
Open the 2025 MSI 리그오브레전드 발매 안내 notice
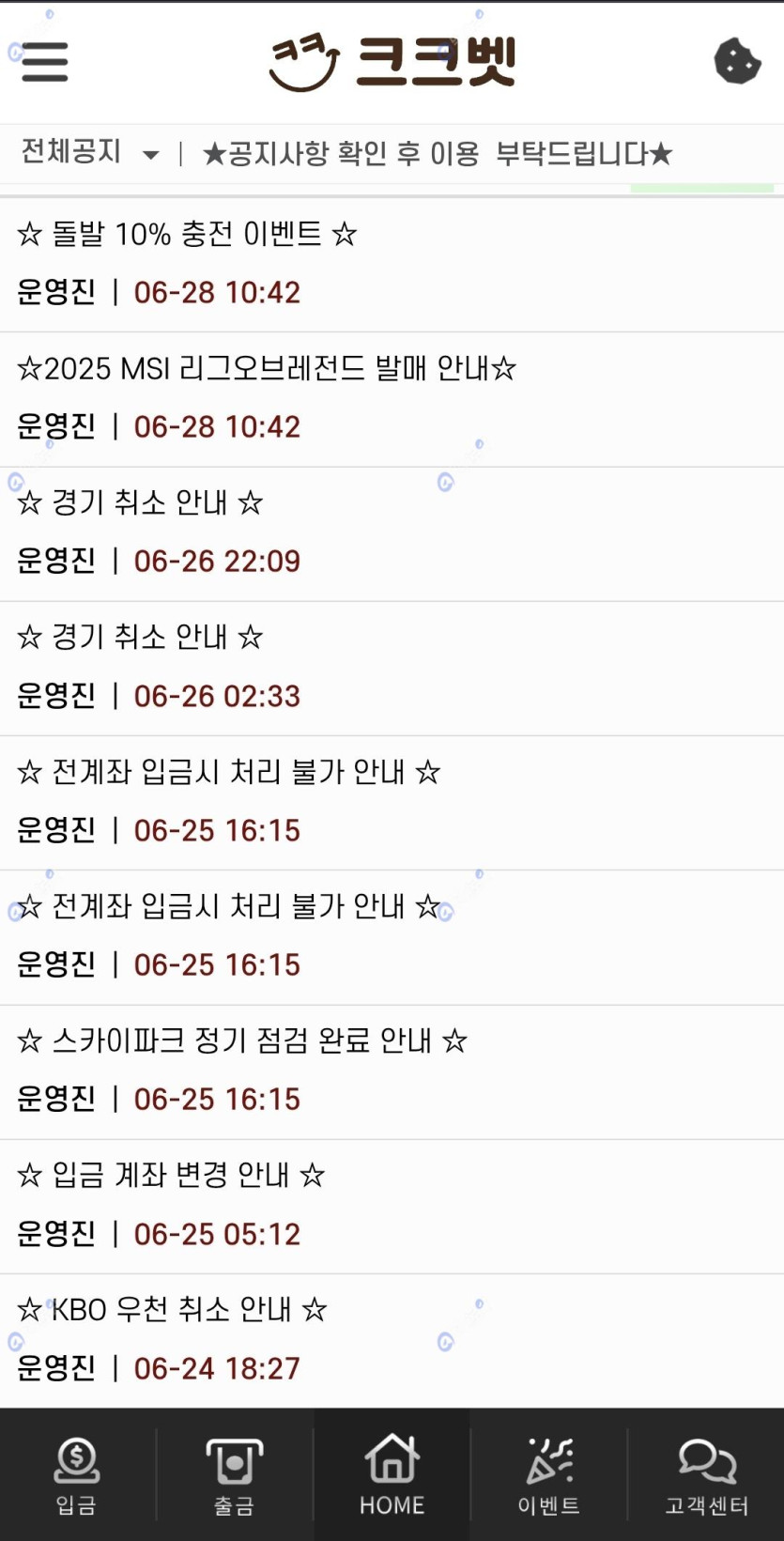392,399
